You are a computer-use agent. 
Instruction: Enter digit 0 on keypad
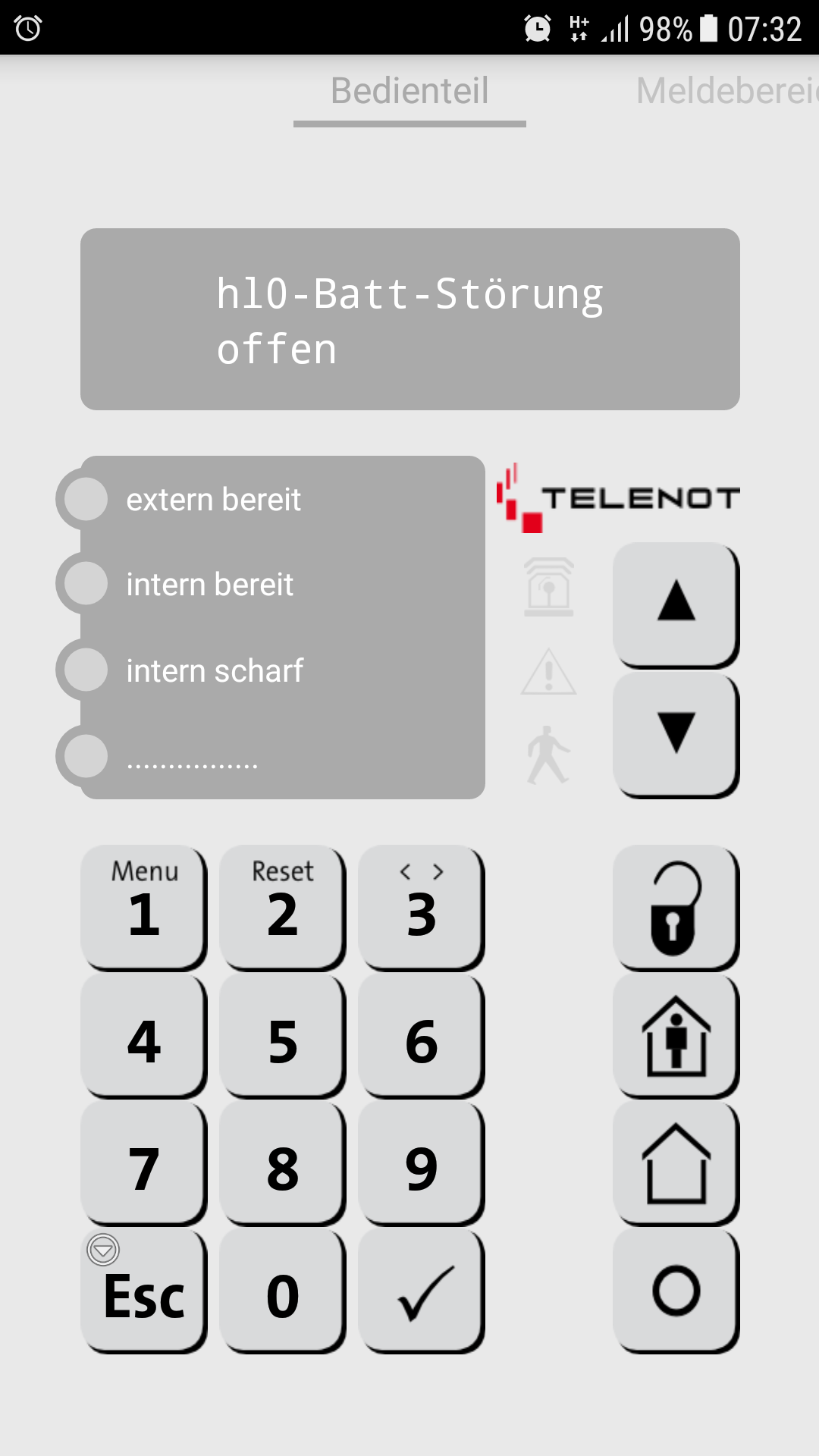point(282,1291)
